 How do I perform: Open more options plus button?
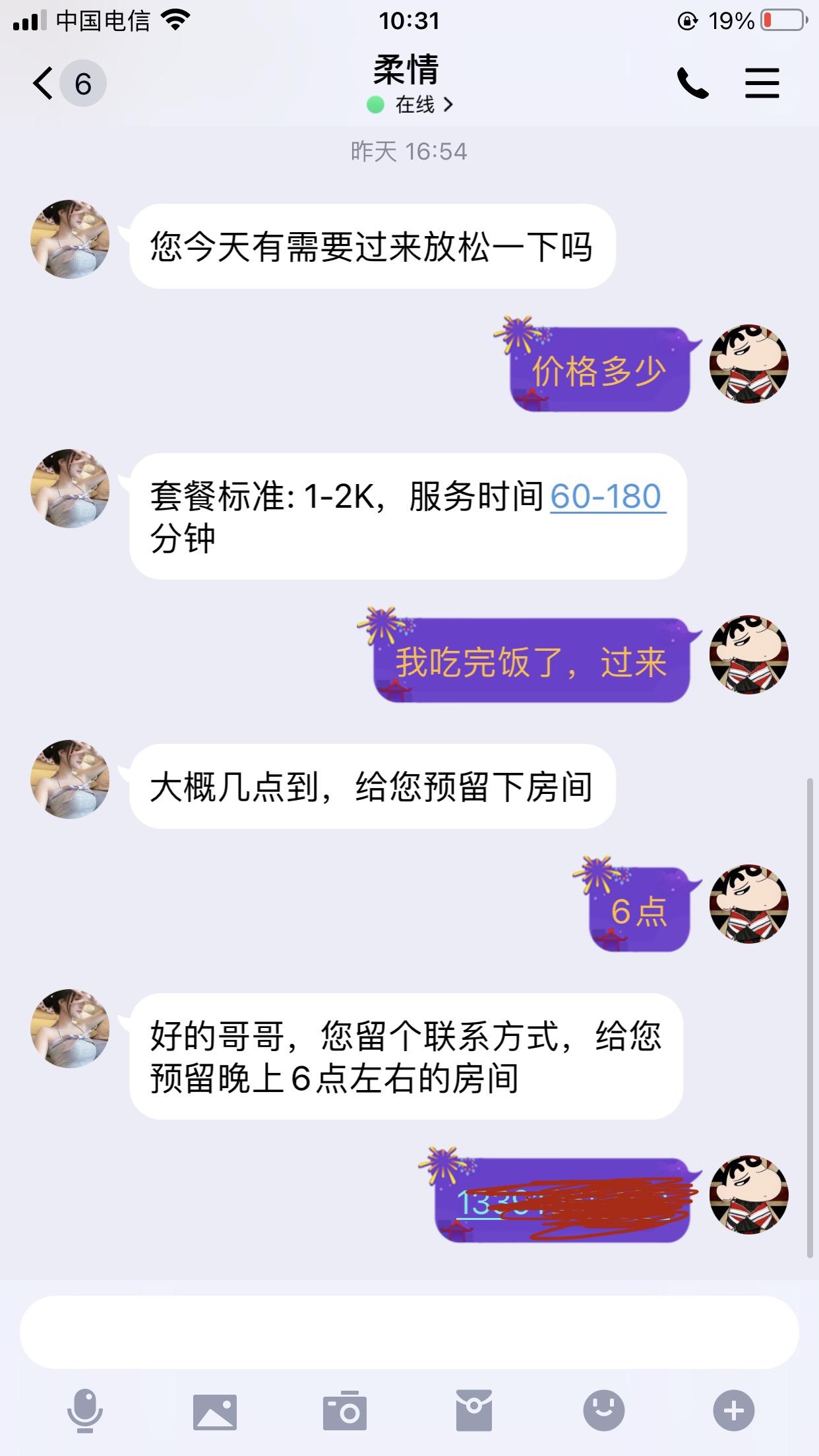click(x=733, y=1411)
